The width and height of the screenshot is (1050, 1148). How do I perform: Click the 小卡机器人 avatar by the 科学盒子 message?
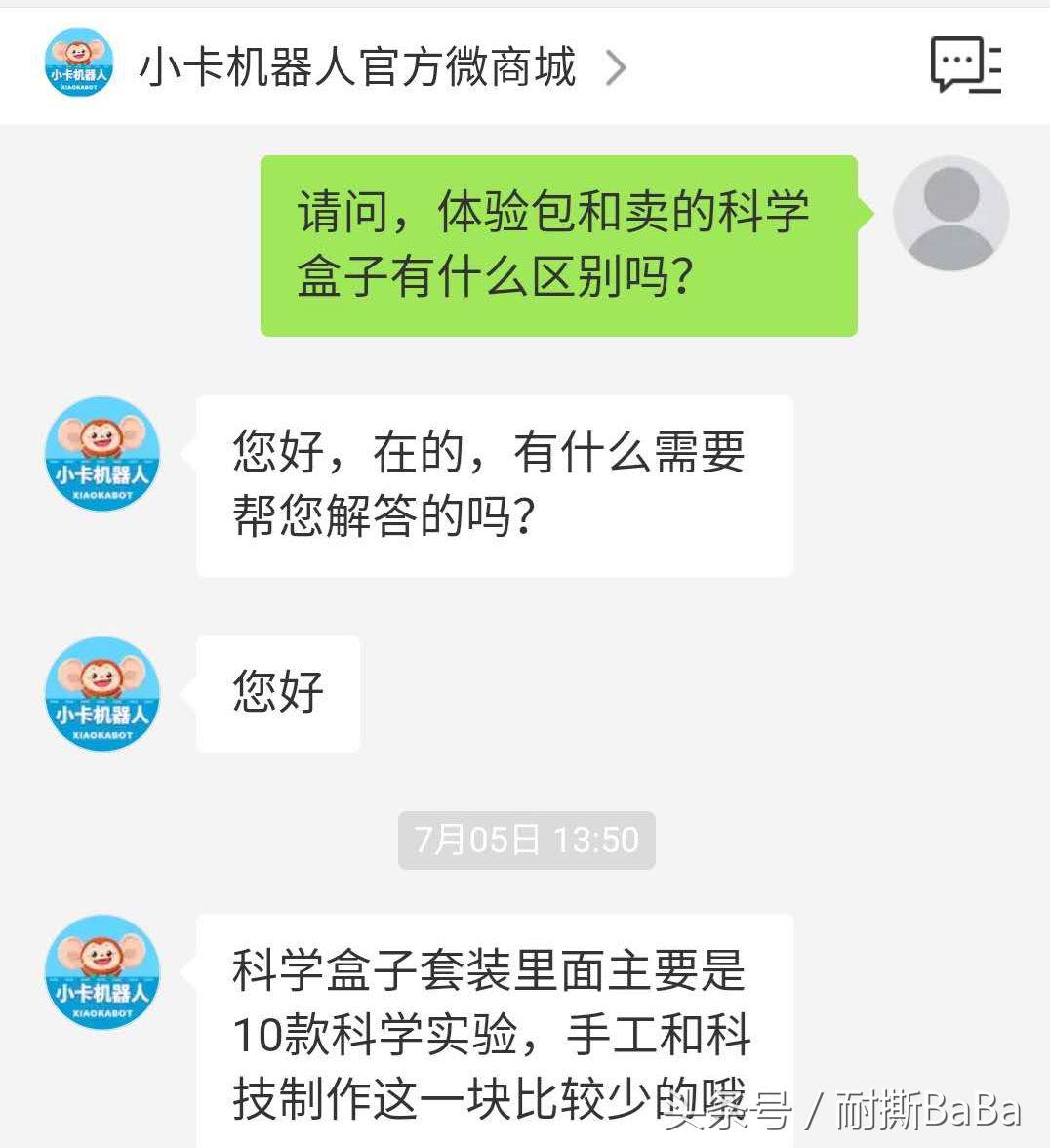pyautogui.click(x=101, y=972)
